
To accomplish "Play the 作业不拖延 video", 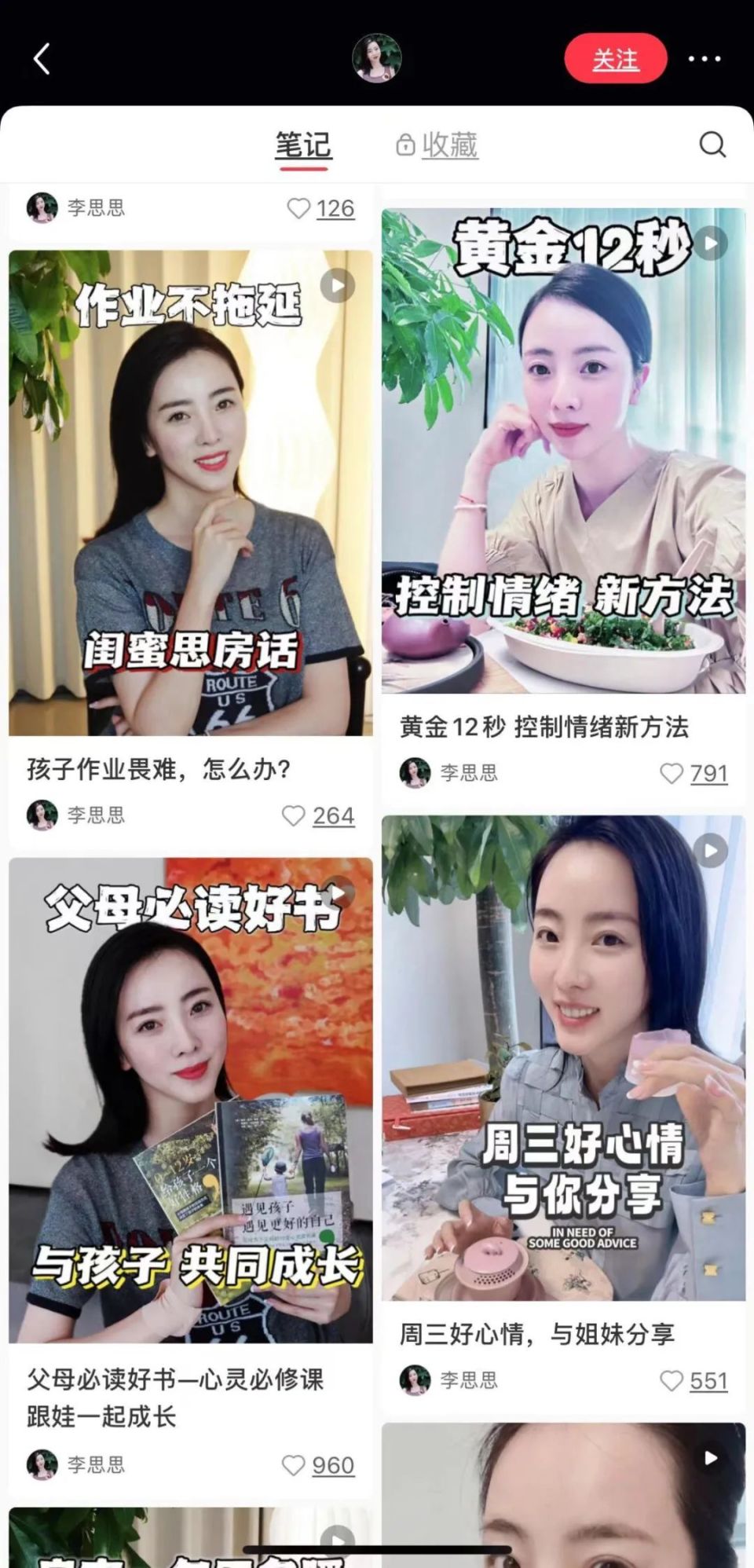I will pos(336,286).
